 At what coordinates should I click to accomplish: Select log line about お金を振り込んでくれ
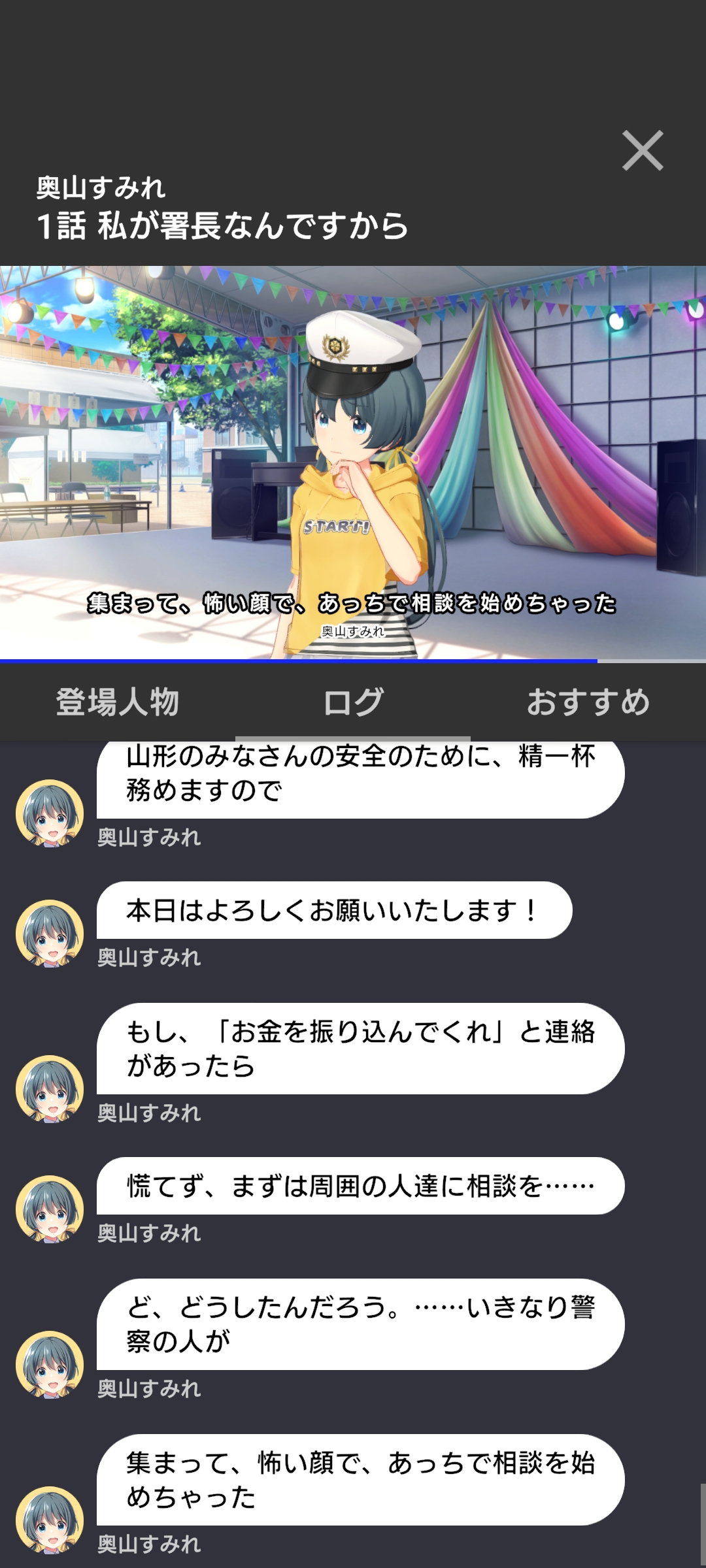(360, 1049)
